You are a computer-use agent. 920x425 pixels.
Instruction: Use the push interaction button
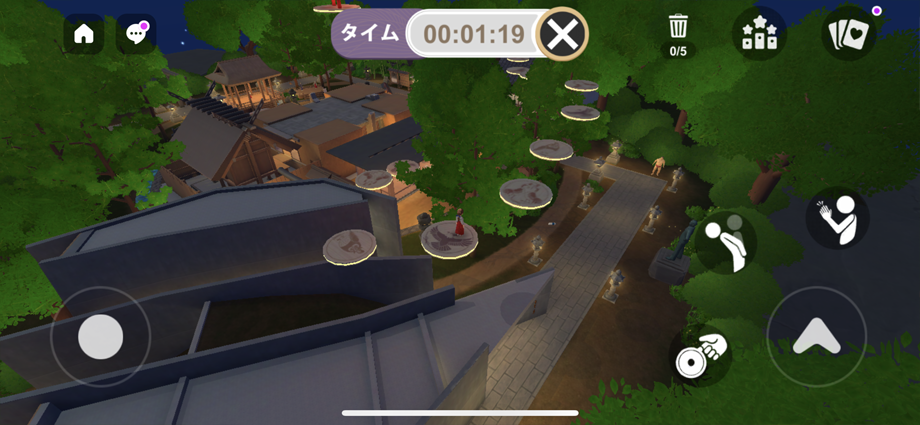tap(725, 241)
